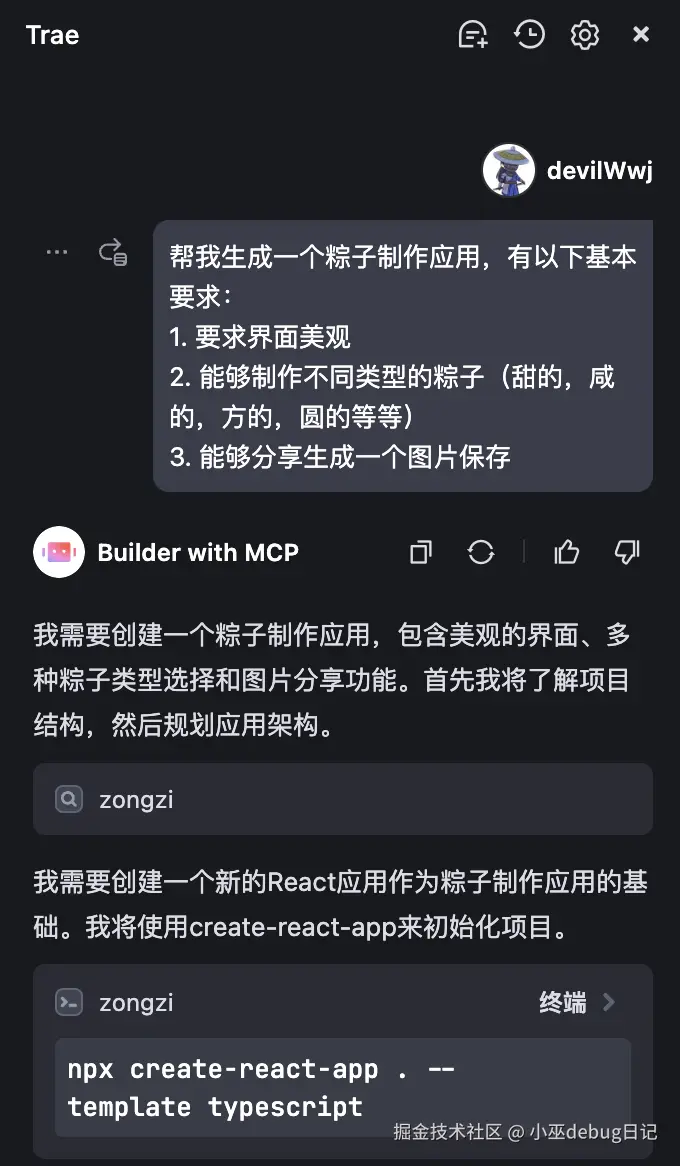Open the zongzi search result row

(x=342, y=799)
